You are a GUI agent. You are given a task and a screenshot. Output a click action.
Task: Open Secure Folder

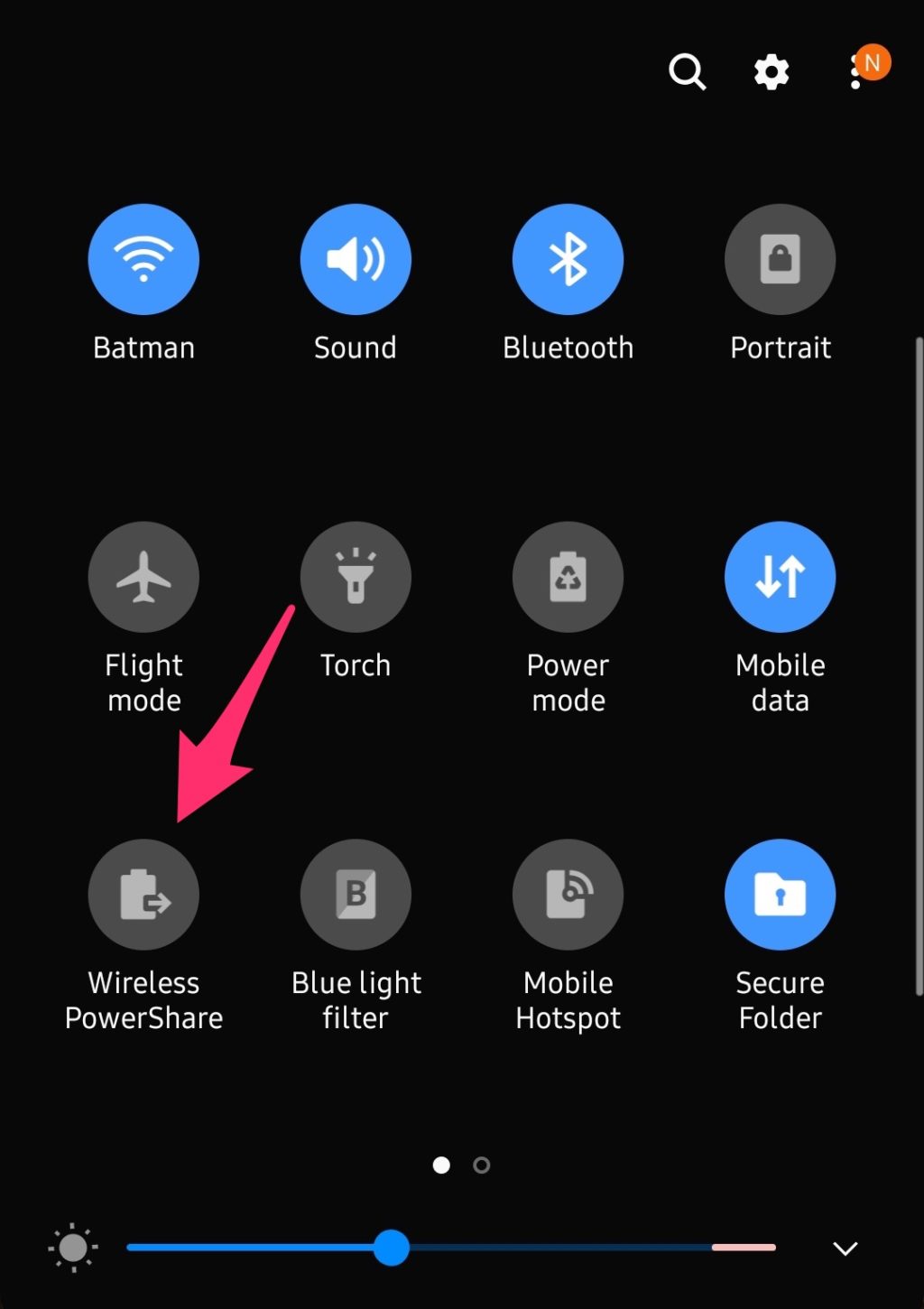point(780,894)
